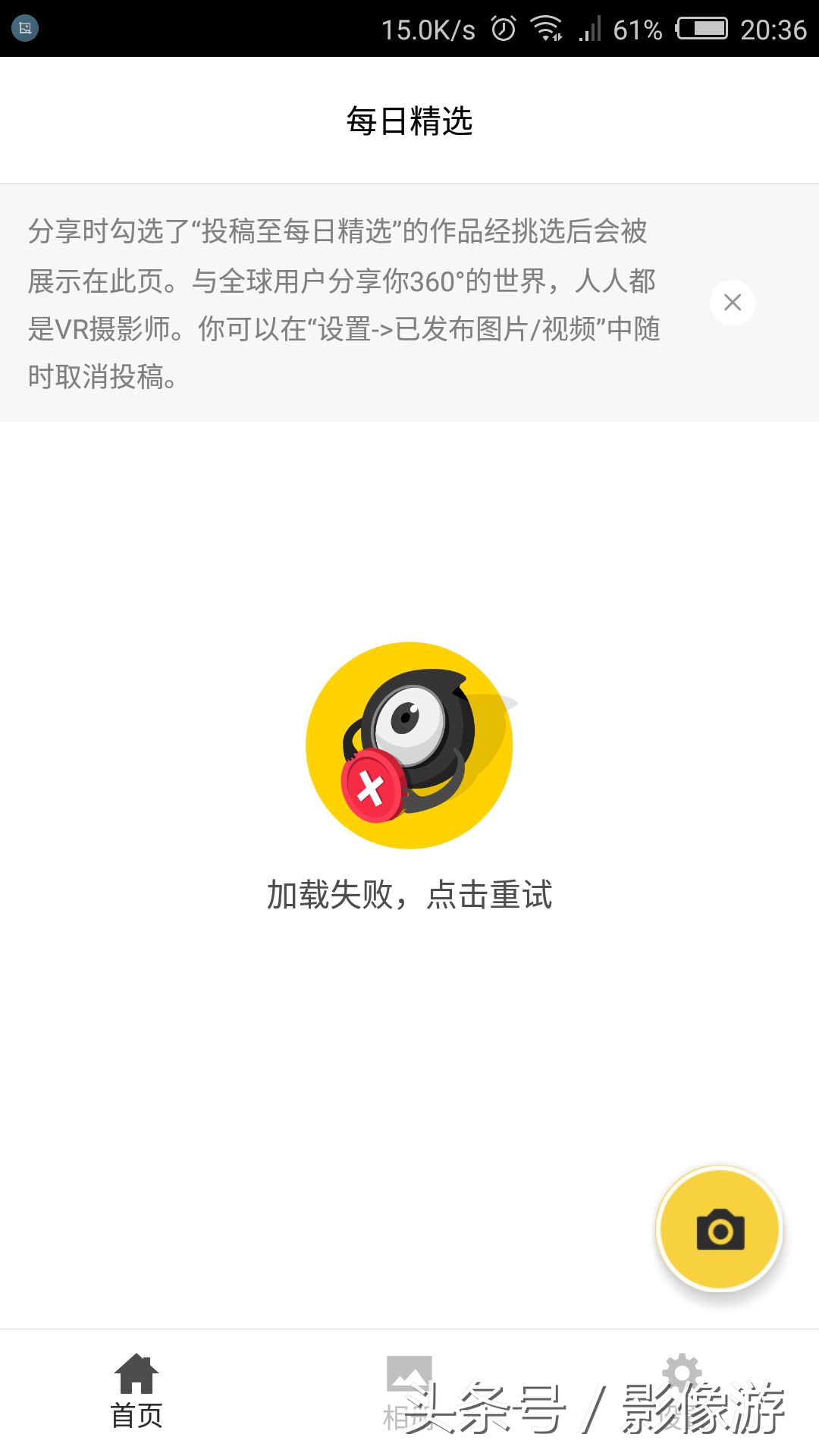This screenshot has width=819, height=1456.
Task: Tap the battery indicator in the status bar
Action: coord(702,27)
